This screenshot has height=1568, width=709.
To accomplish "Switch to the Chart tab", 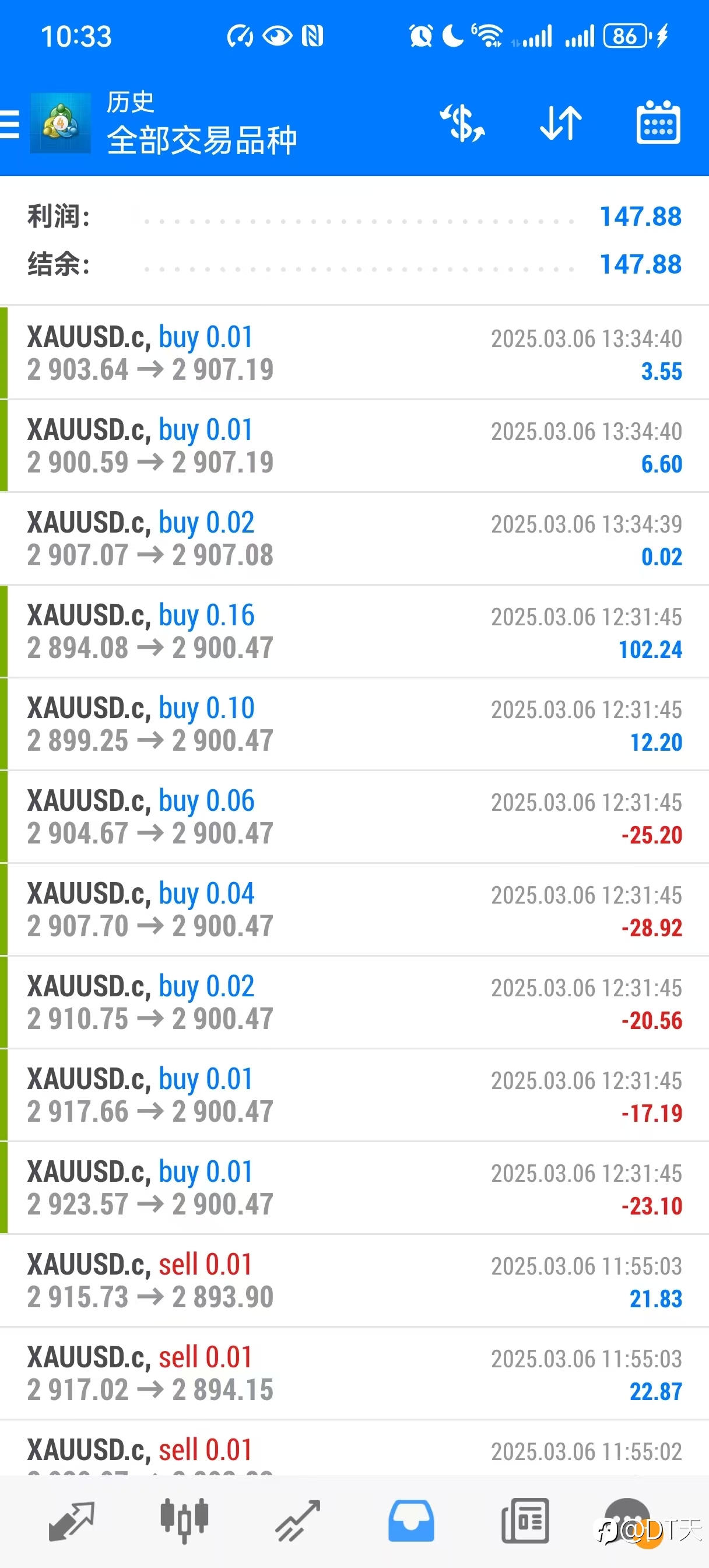I will click(x=184, y=1521).
